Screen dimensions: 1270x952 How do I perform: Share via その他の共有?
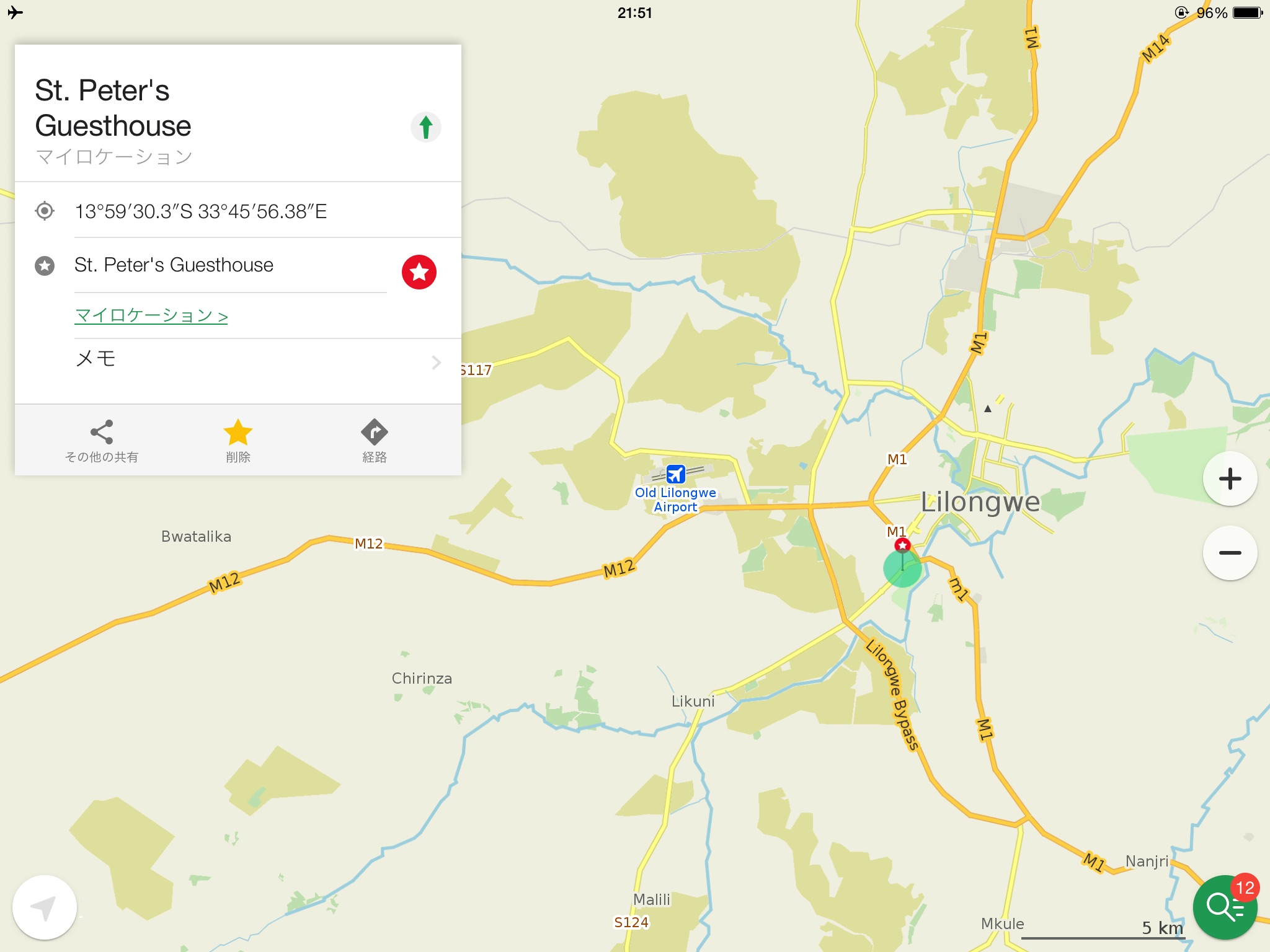pos(102,441)
